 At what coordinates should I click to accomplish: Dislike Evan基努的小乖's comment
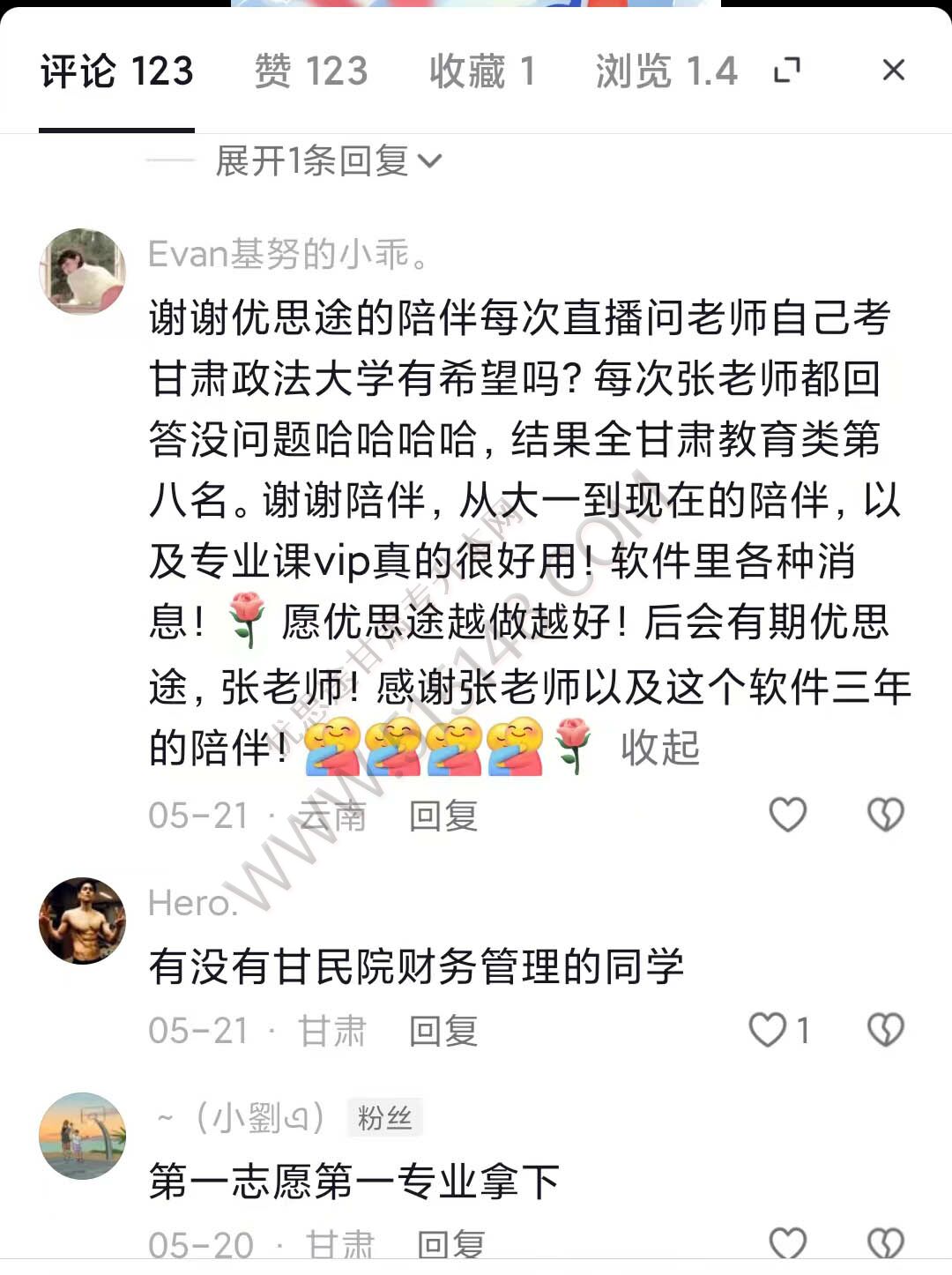click(x=885, y=815)
